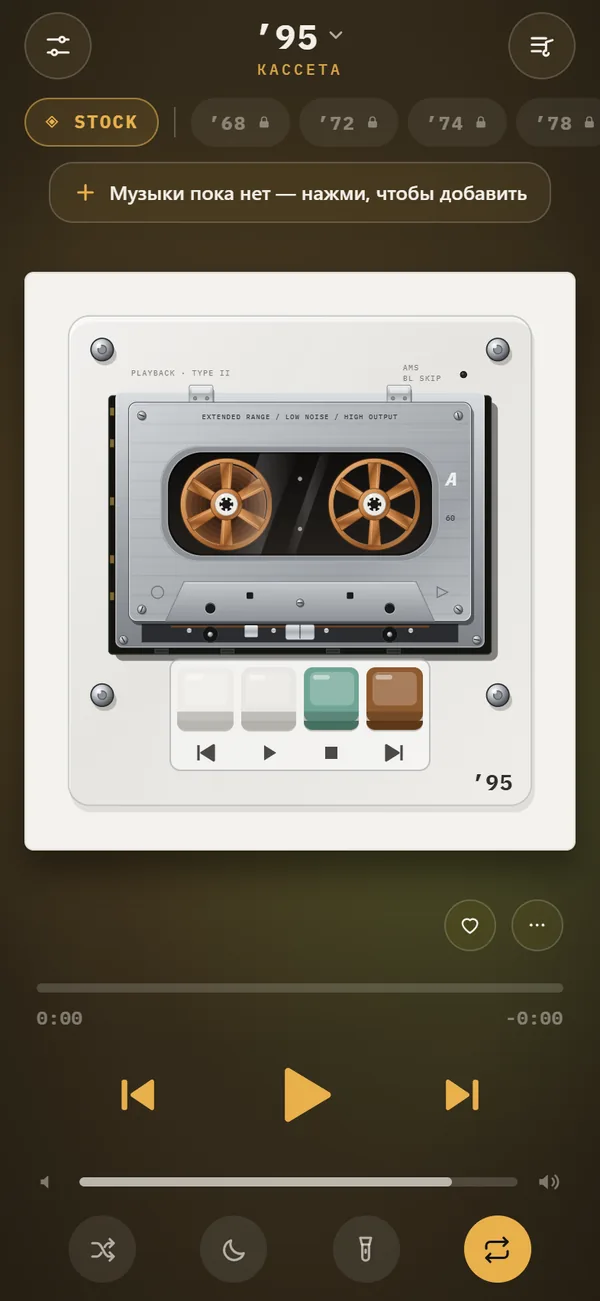Screen dimensions: 600x1301
Task: Skip to the previous track in amber controls
Action: point(138,1094)
